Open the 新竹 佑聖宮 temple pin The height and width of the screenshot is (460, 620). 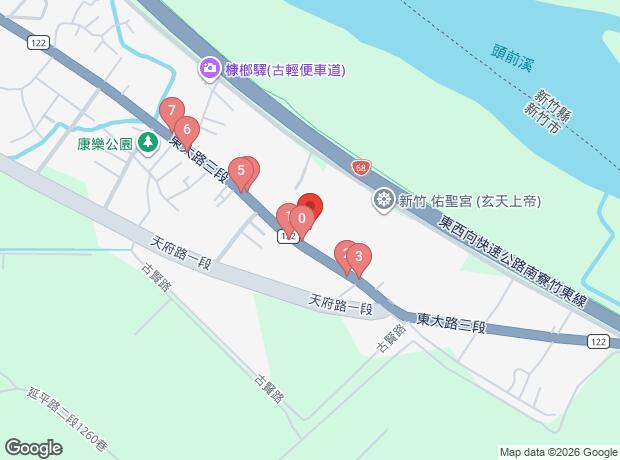click(x=383, y=200)
